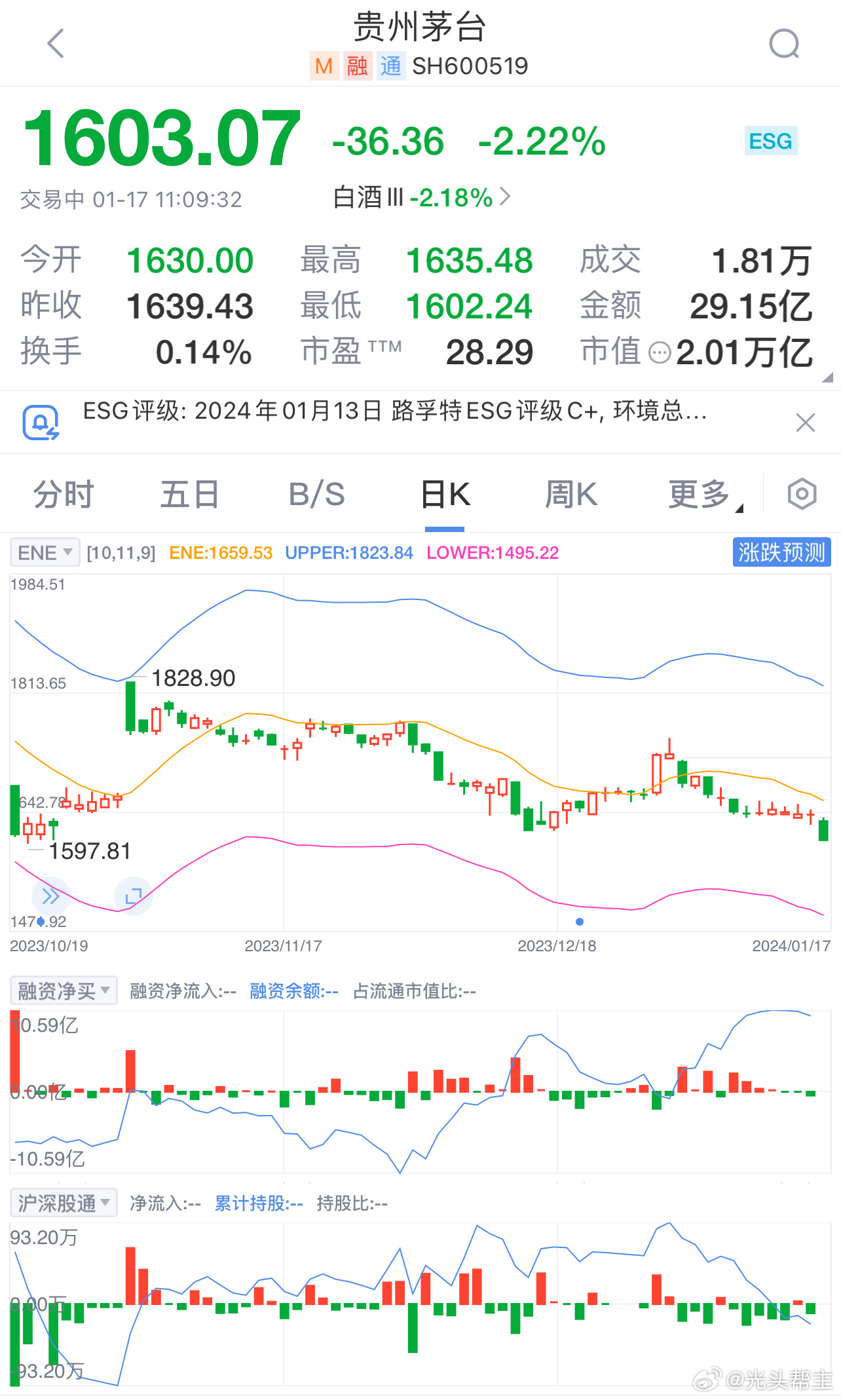
Task: Open the 沪深股通 indicator dropdown
Action: (x=64, y=1203)
